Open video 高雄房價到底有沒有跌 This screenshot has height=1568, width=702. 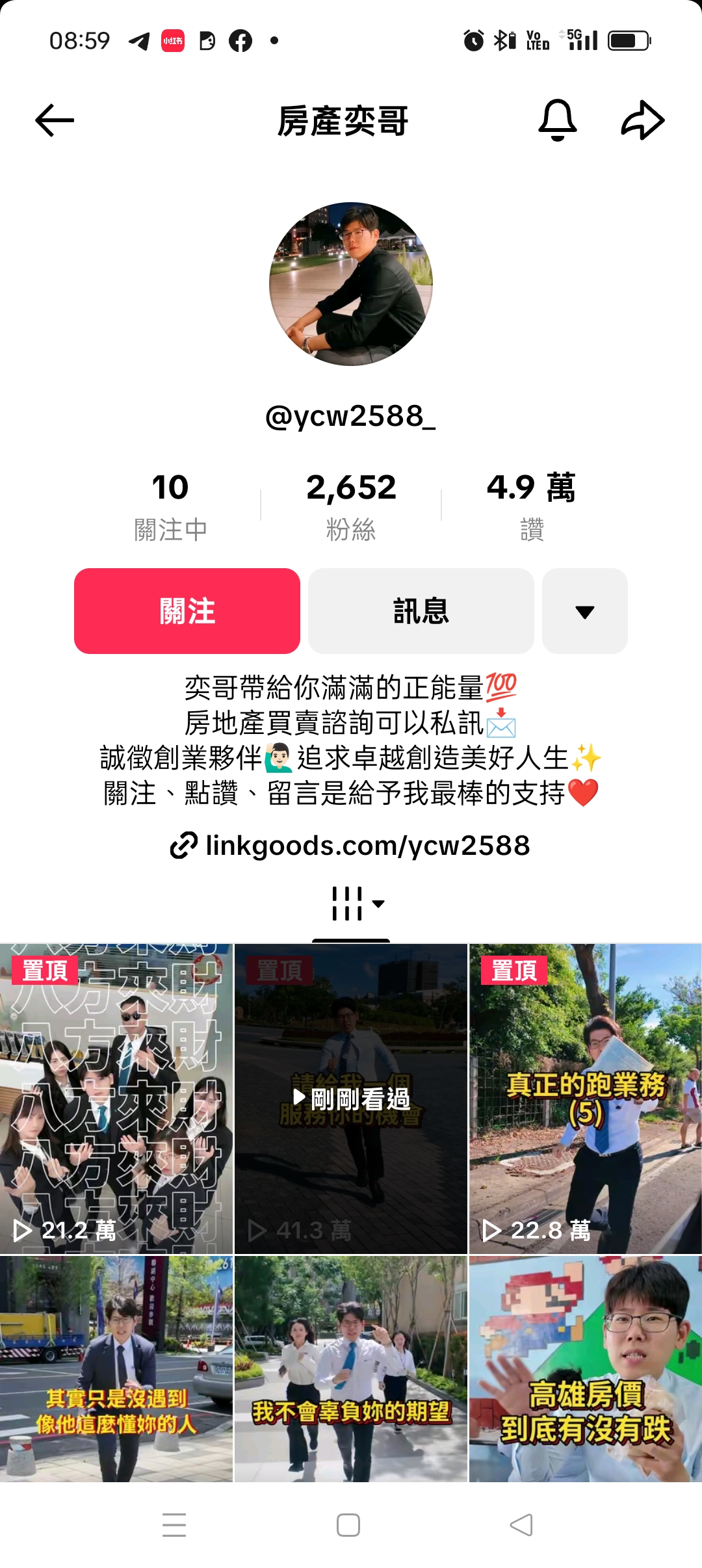click(585, 1369)
